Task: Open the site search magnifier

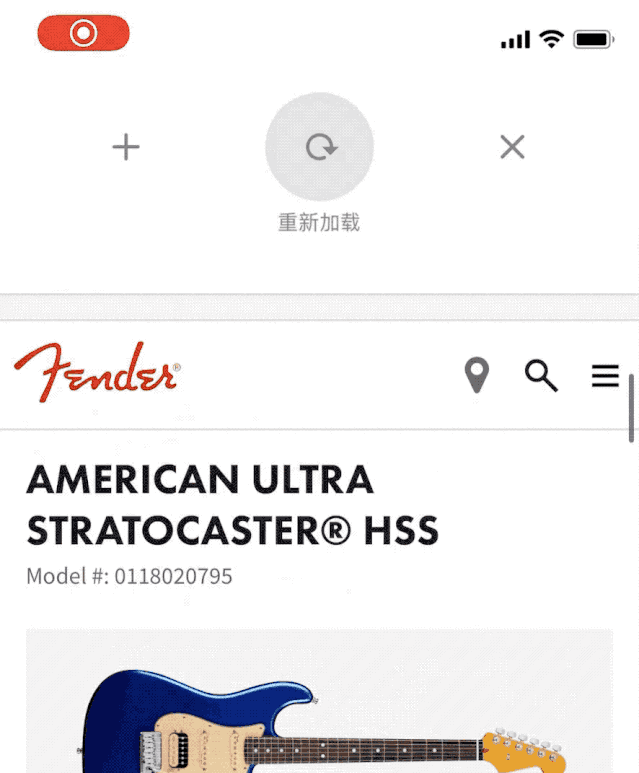Action: (541, 375)
